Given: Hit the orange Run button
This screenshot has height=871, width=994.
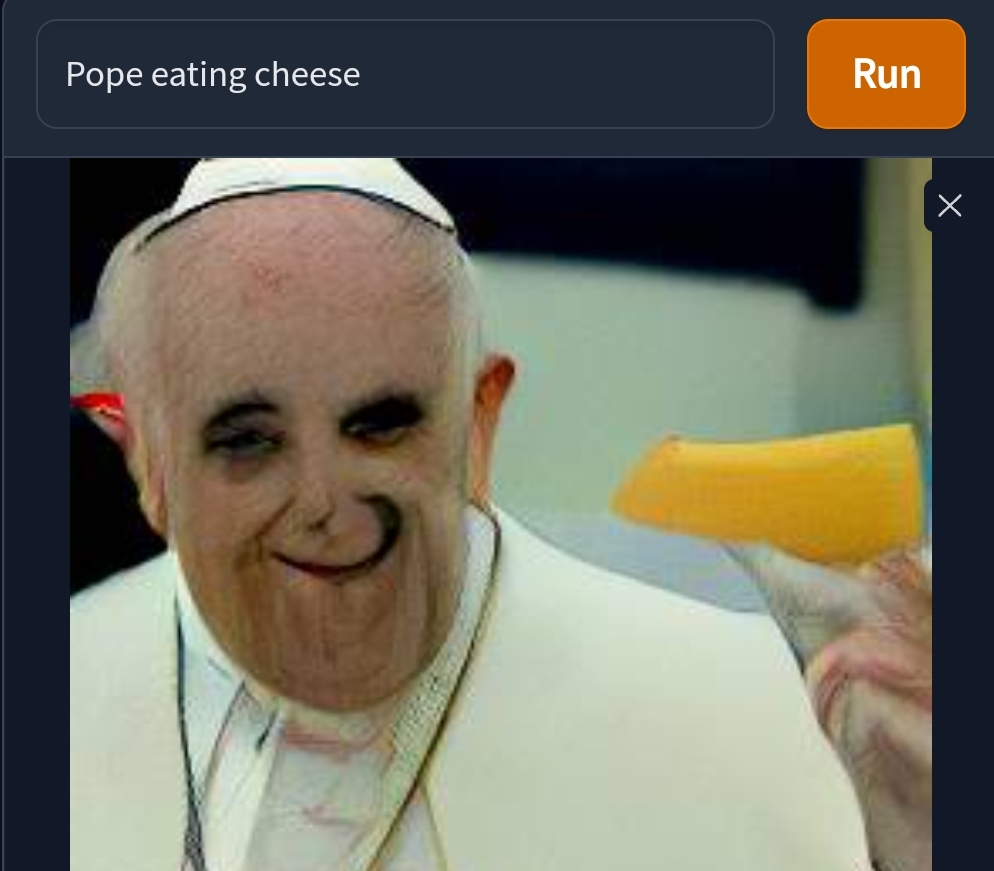Looking at the screenshot, I should pos(886,74).
